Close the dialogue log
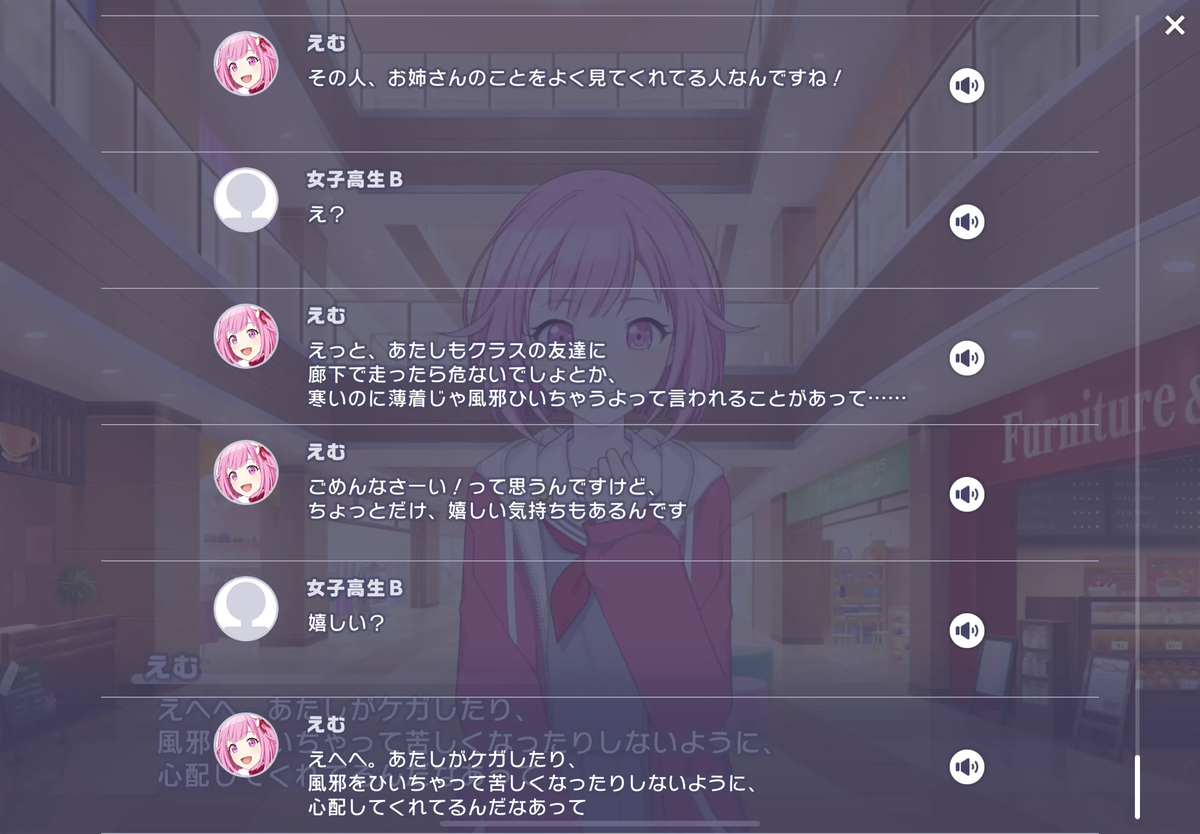 click(x=1174, y=25)
